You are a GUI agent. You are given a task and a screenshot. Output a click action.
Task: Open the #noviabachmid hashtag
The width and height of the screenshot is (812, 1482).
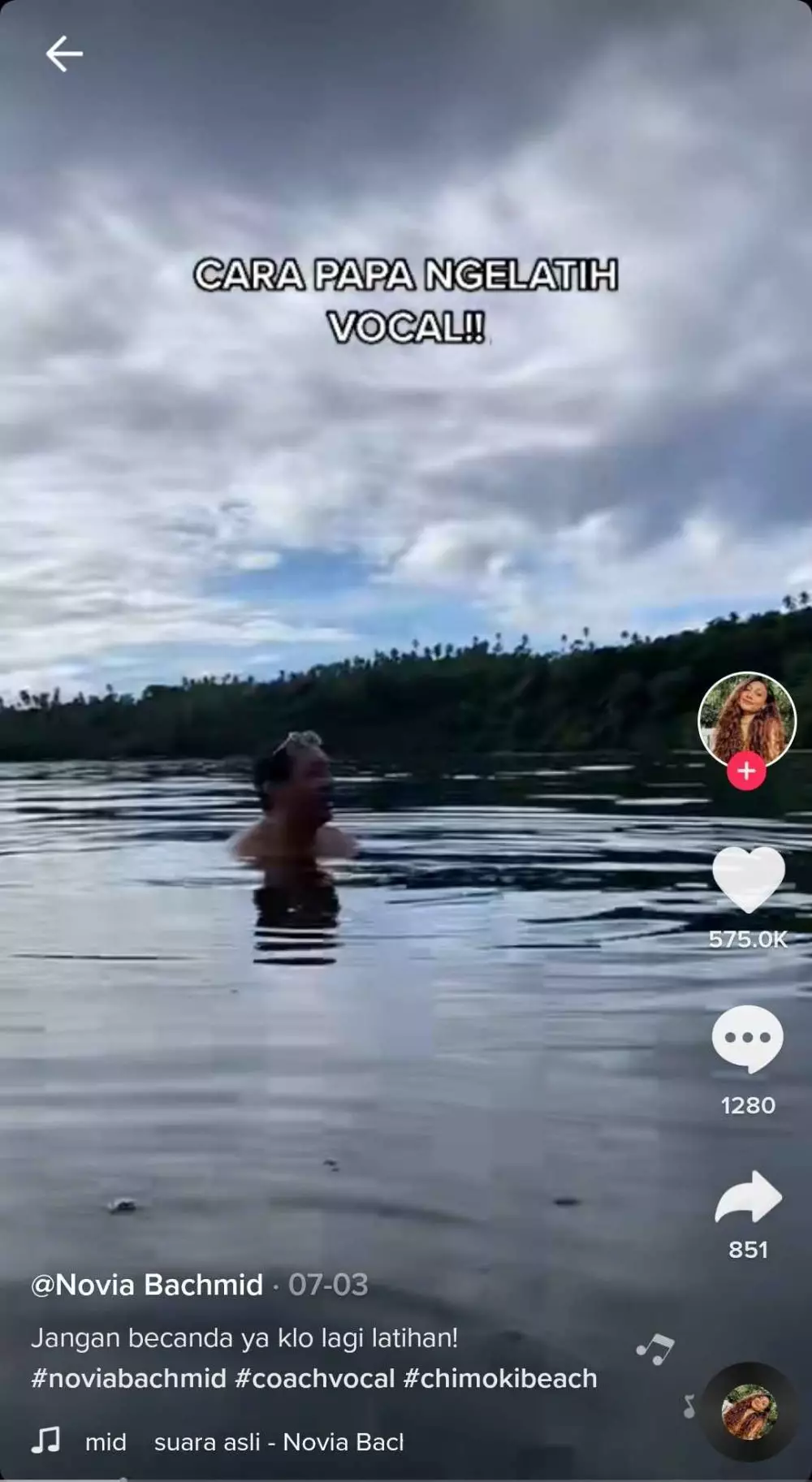[x=128, y=1379]
